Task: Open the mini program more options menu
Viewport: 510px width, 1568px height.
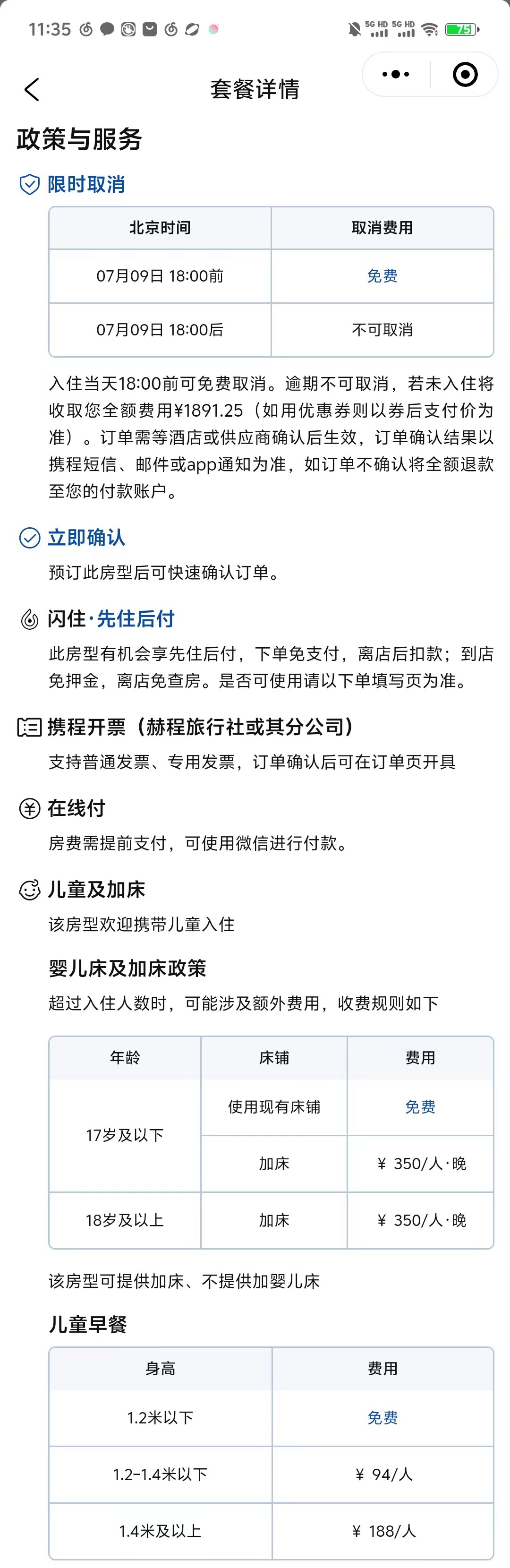Action: 396,74
